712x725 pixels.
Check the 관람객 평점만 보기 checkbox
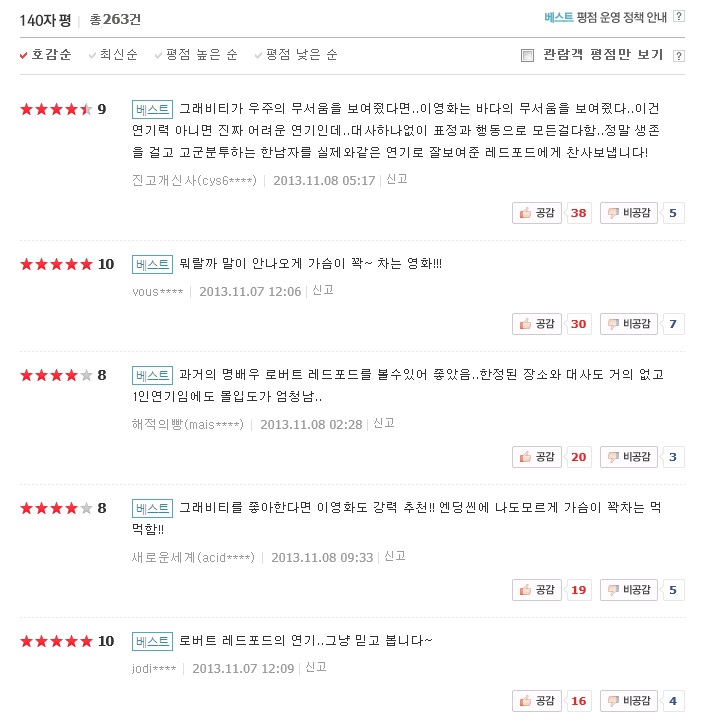click(527, 55)
